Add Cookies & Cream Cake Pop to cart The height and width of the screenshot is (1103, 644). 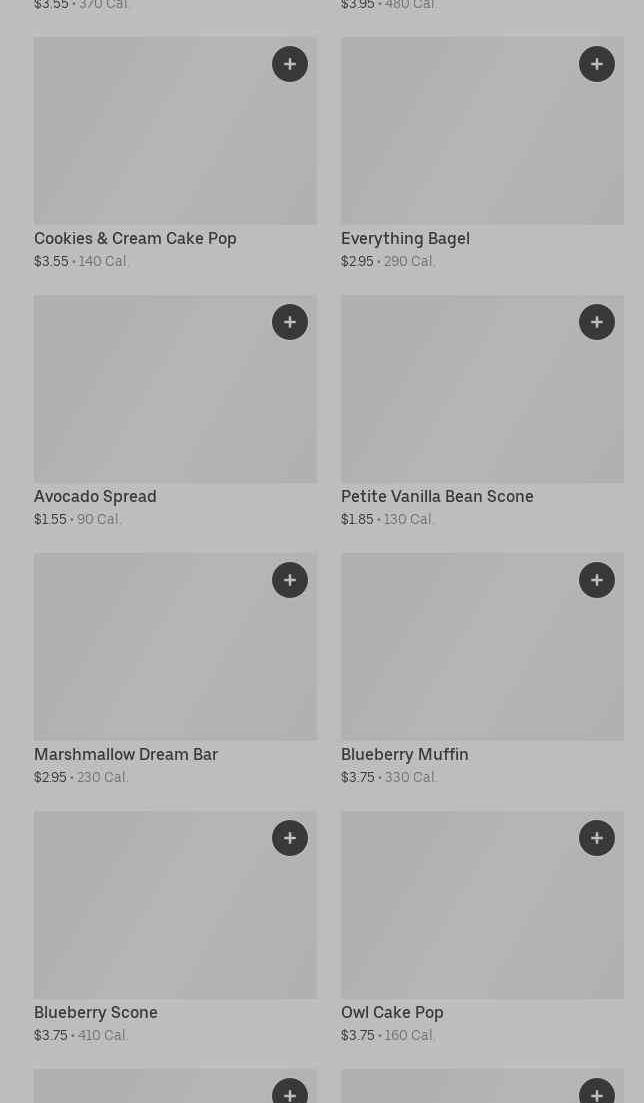pos(290,64)
